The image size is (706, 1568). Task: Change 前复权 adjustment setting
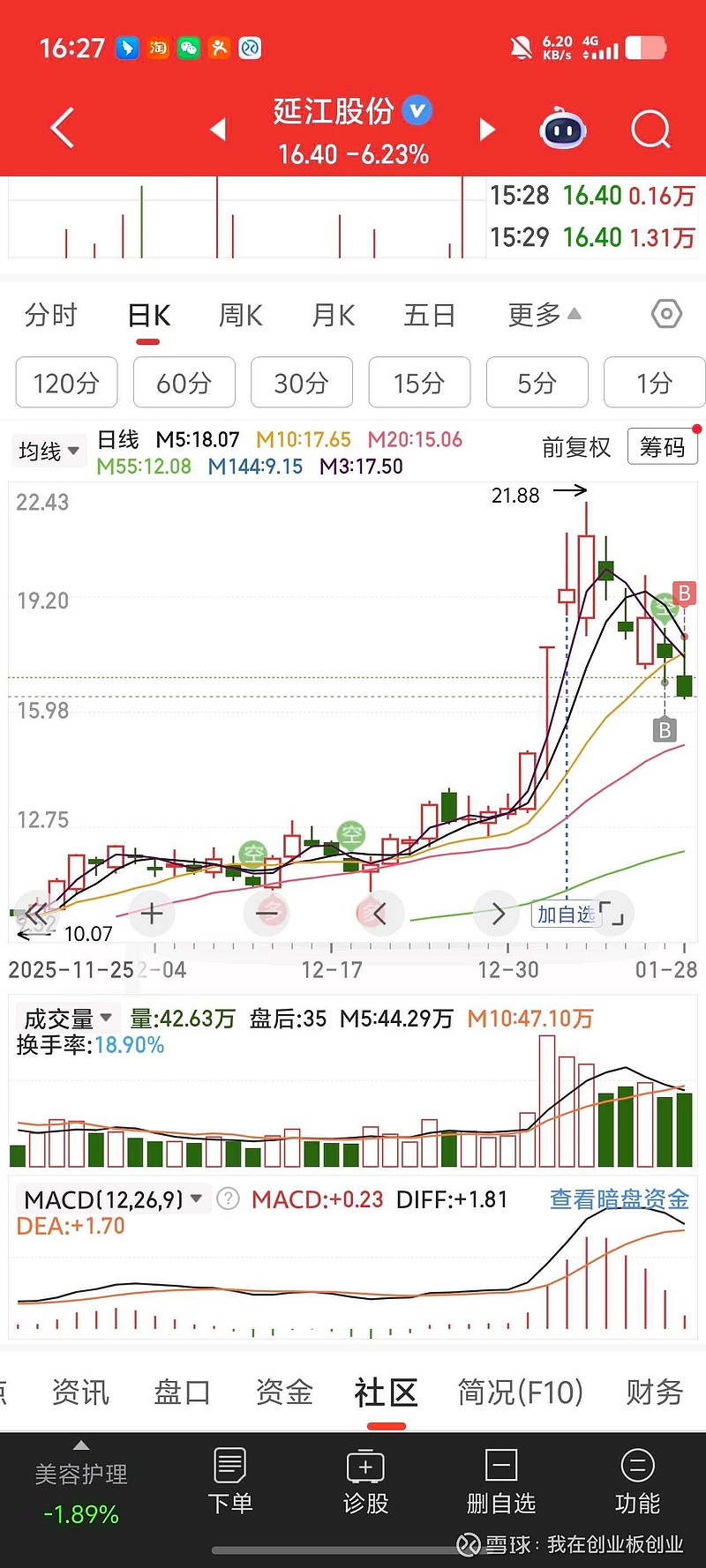576,448
